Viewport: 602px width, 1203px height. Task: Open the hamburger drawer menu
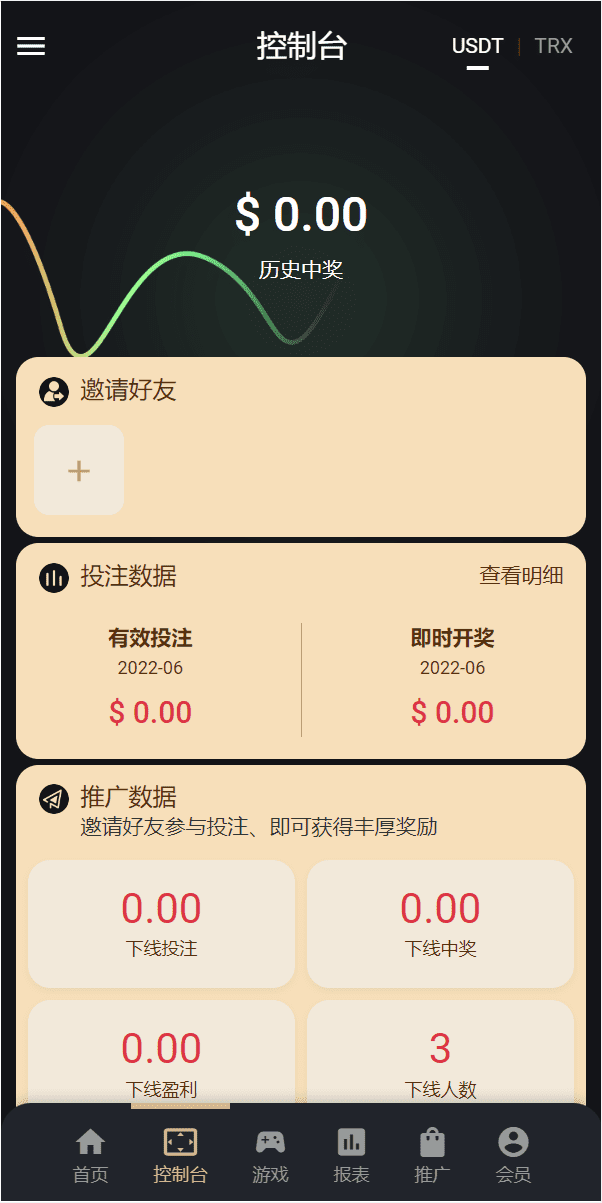tap(31, 46)
